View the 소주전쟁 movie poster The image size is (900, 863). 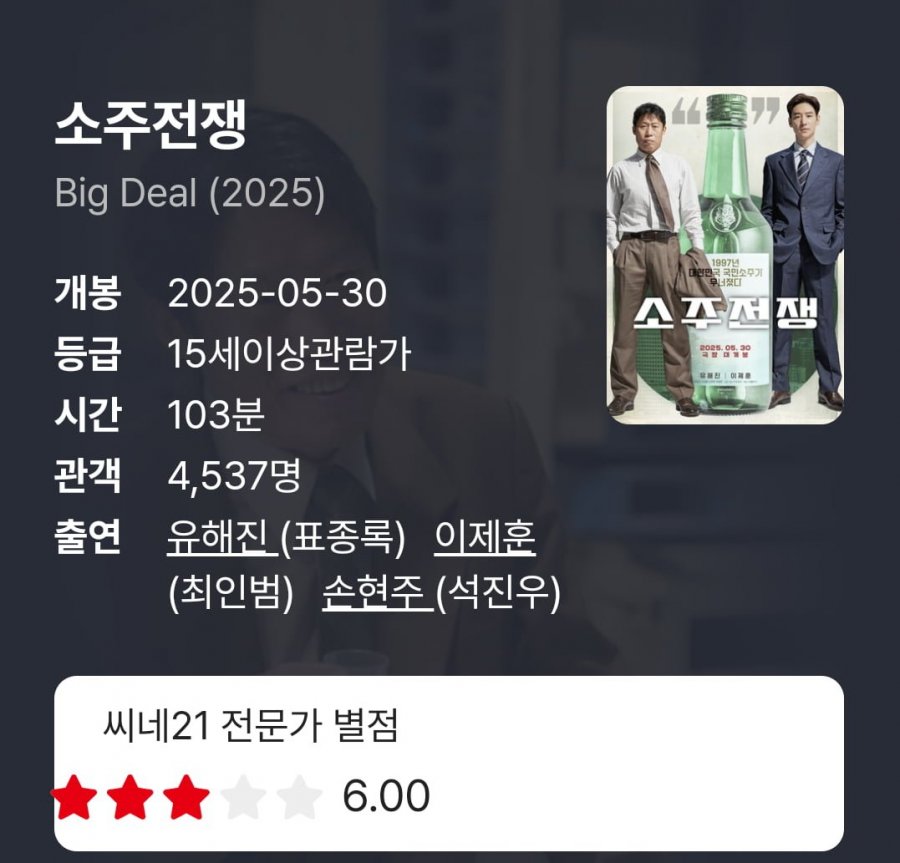point(726,255)
